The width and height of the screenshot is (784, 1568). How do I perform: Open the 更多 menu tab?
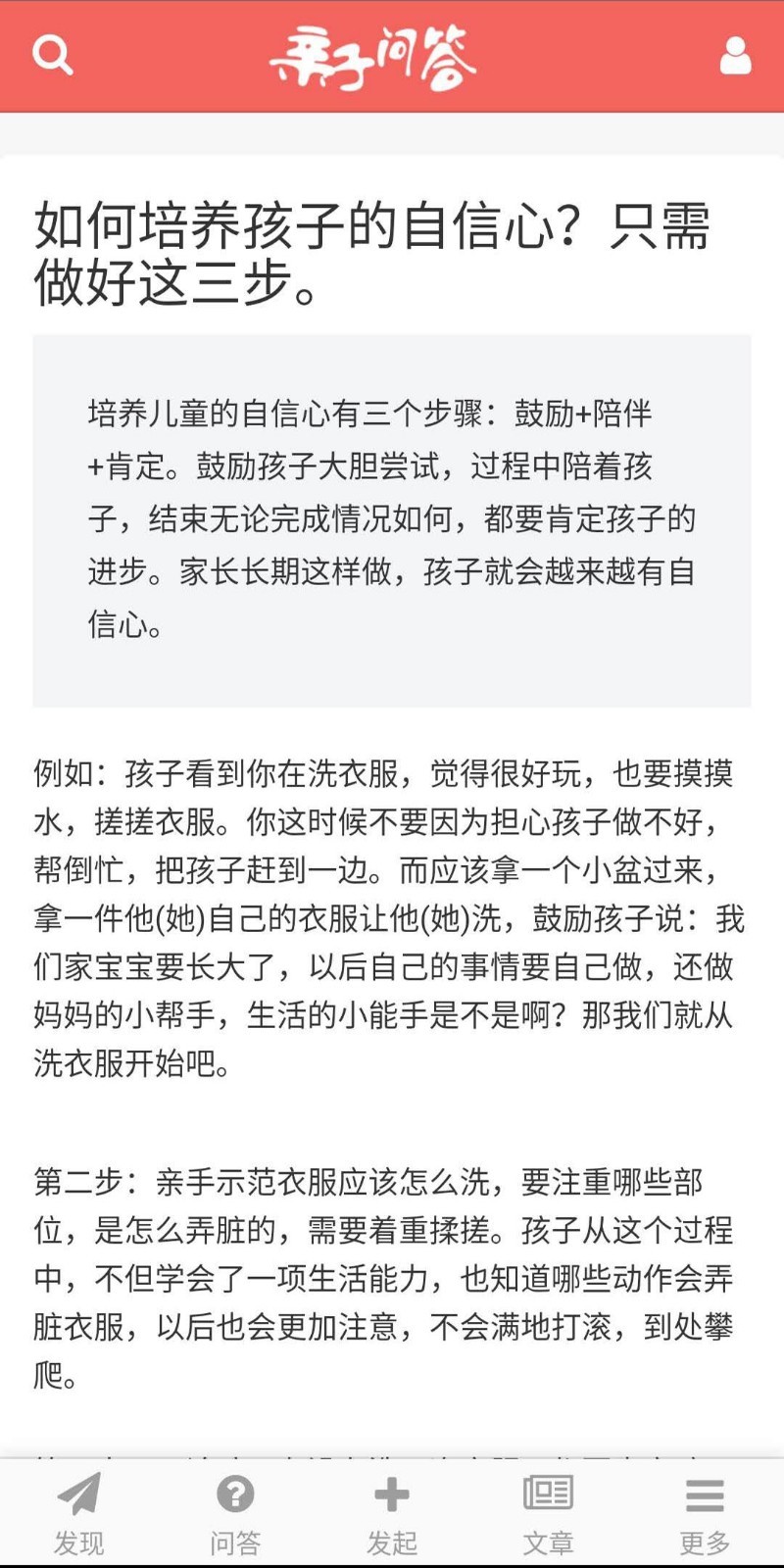click(705, 1514)
